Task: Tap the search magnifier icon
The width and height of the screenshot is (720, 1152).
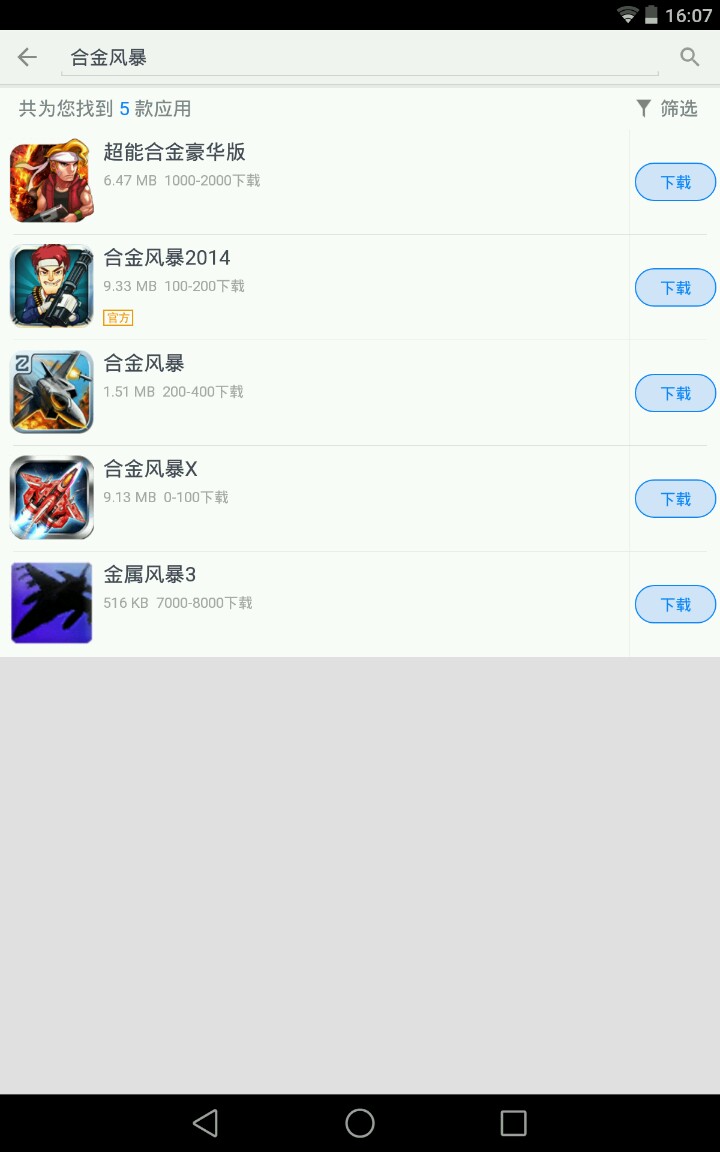Action: click(x=689, y=57)
